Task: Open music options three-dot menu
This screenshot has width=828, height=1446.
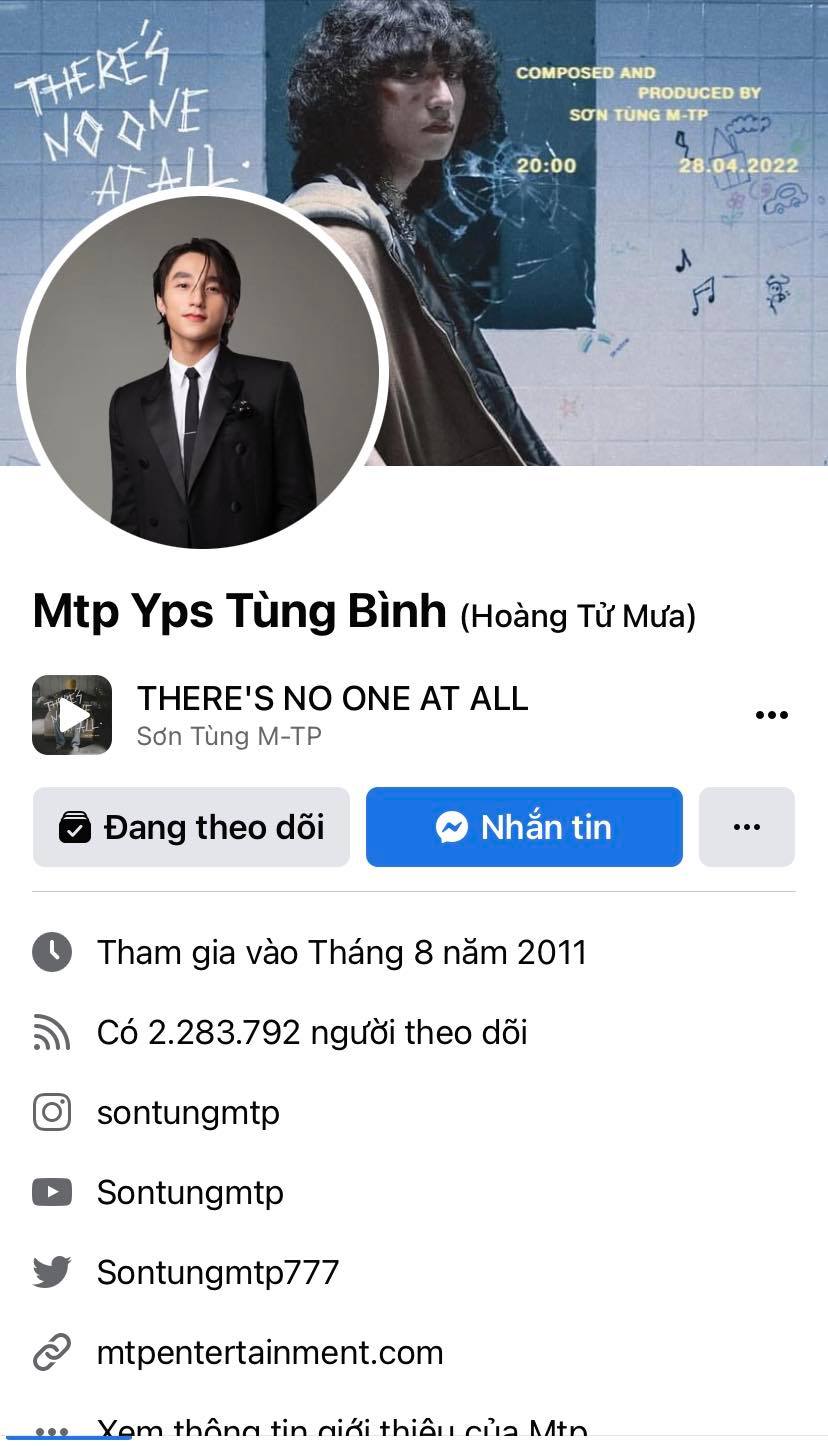Action: click(771, 715)
